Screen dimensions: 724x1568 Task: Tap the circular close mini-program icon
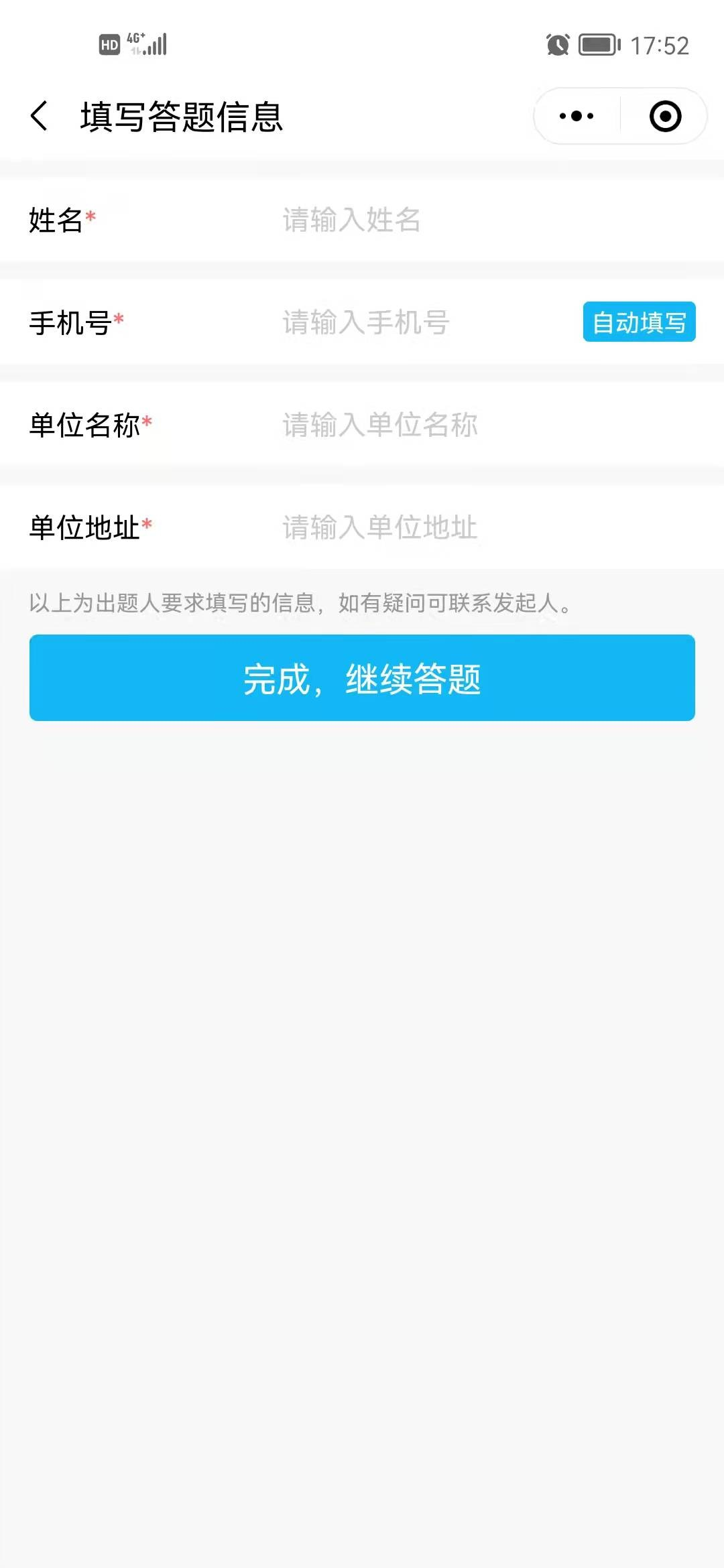click(x=664, y=115)
